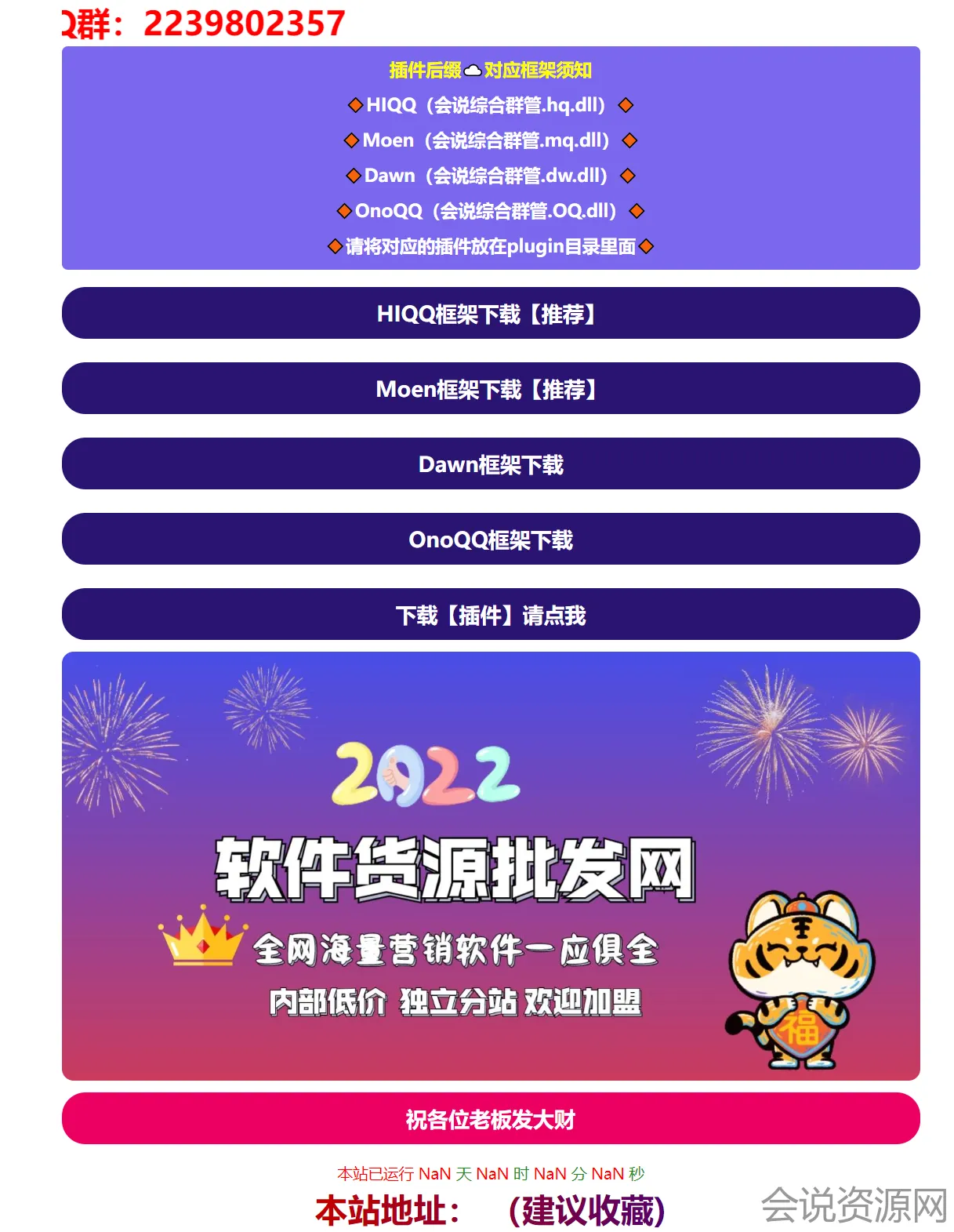Viewport: 954px width, 1232px height.
Task: Select the Dawn框架下载 button
Action: pos(491,464)
